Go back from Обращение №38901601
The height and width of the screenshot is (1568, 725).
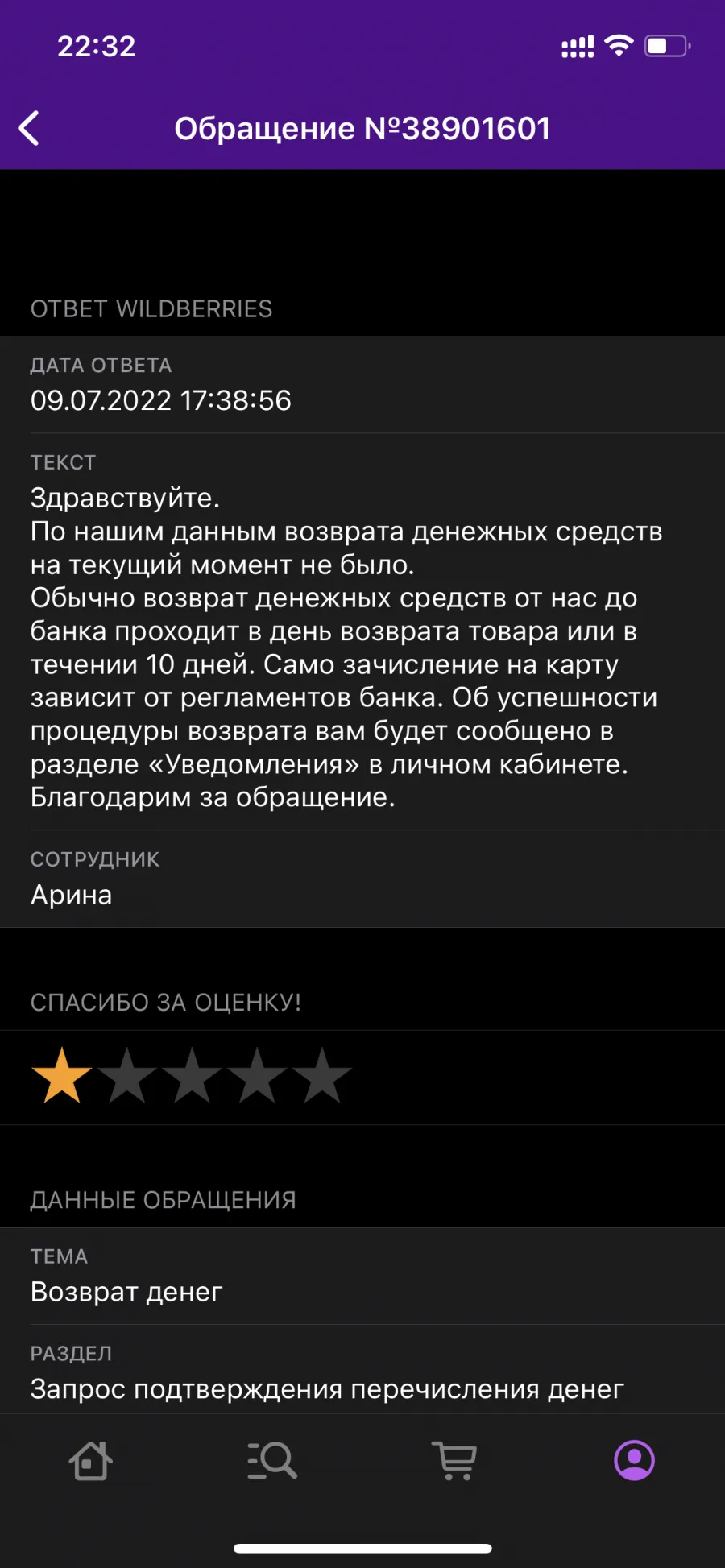(x=29, y=129)
